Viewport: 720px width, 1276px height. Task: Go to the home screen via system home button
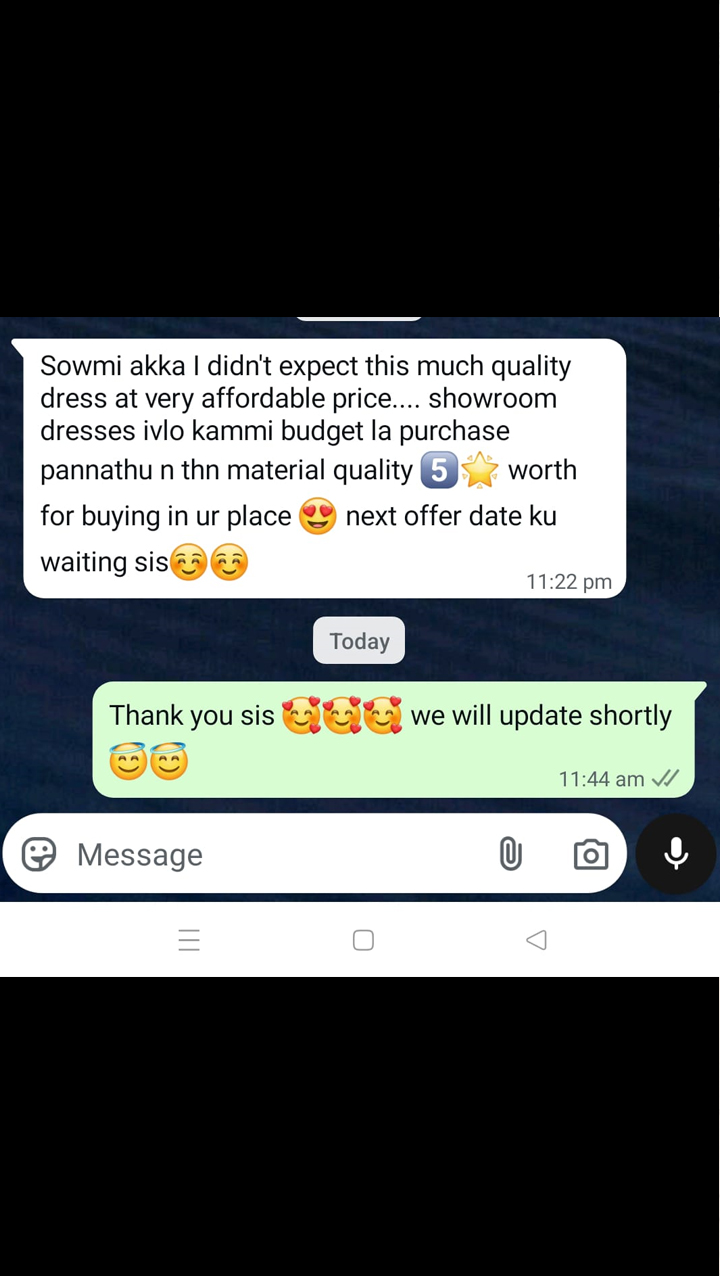coord(363,940)
